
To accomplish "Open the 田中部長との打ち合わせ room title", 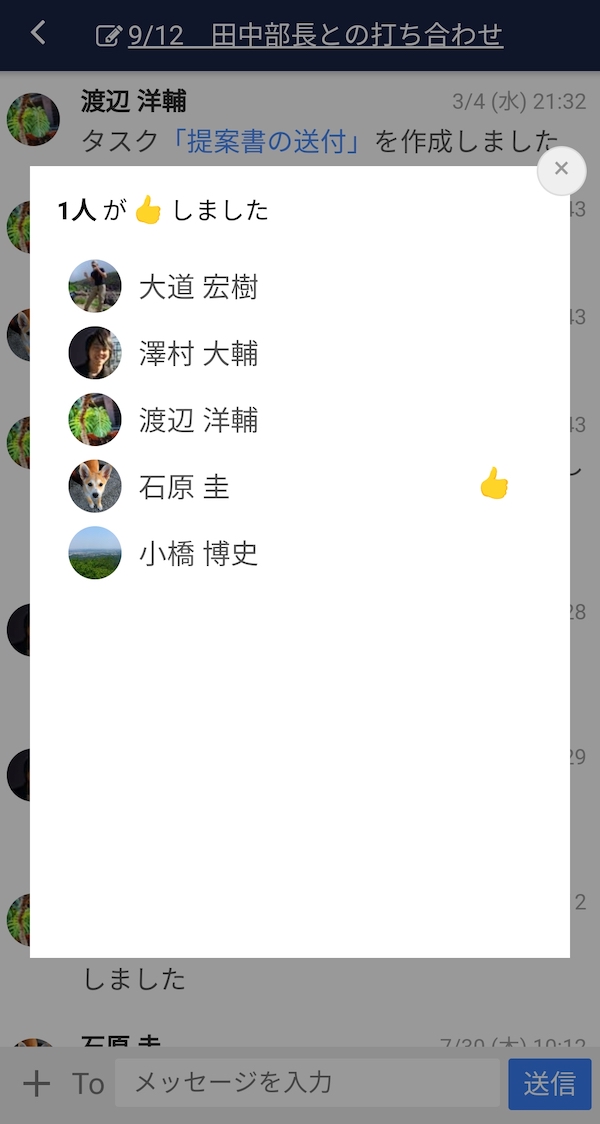I will (315, 36).
